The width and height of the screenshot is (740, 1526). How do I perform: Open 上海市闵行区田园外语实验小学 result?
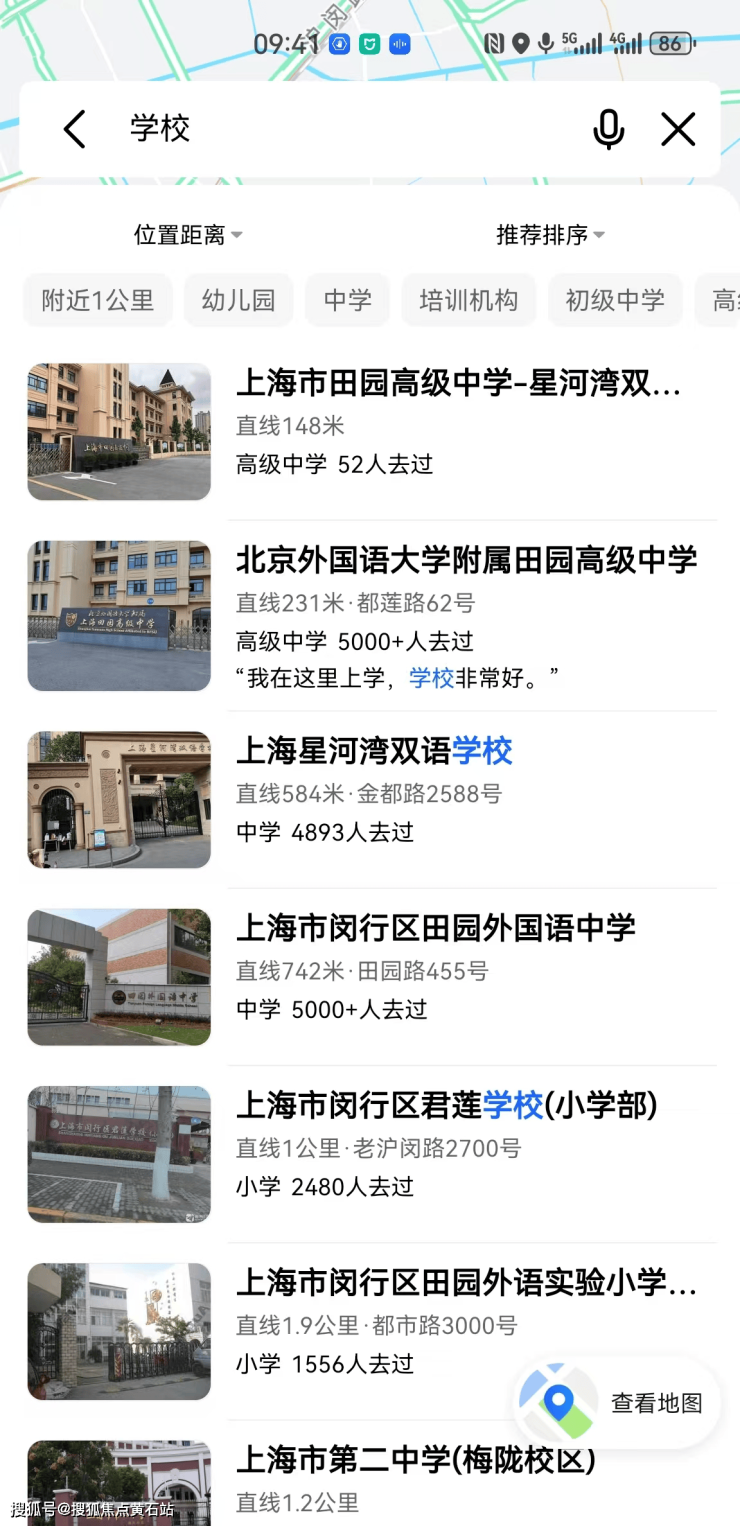point(466,1282)
